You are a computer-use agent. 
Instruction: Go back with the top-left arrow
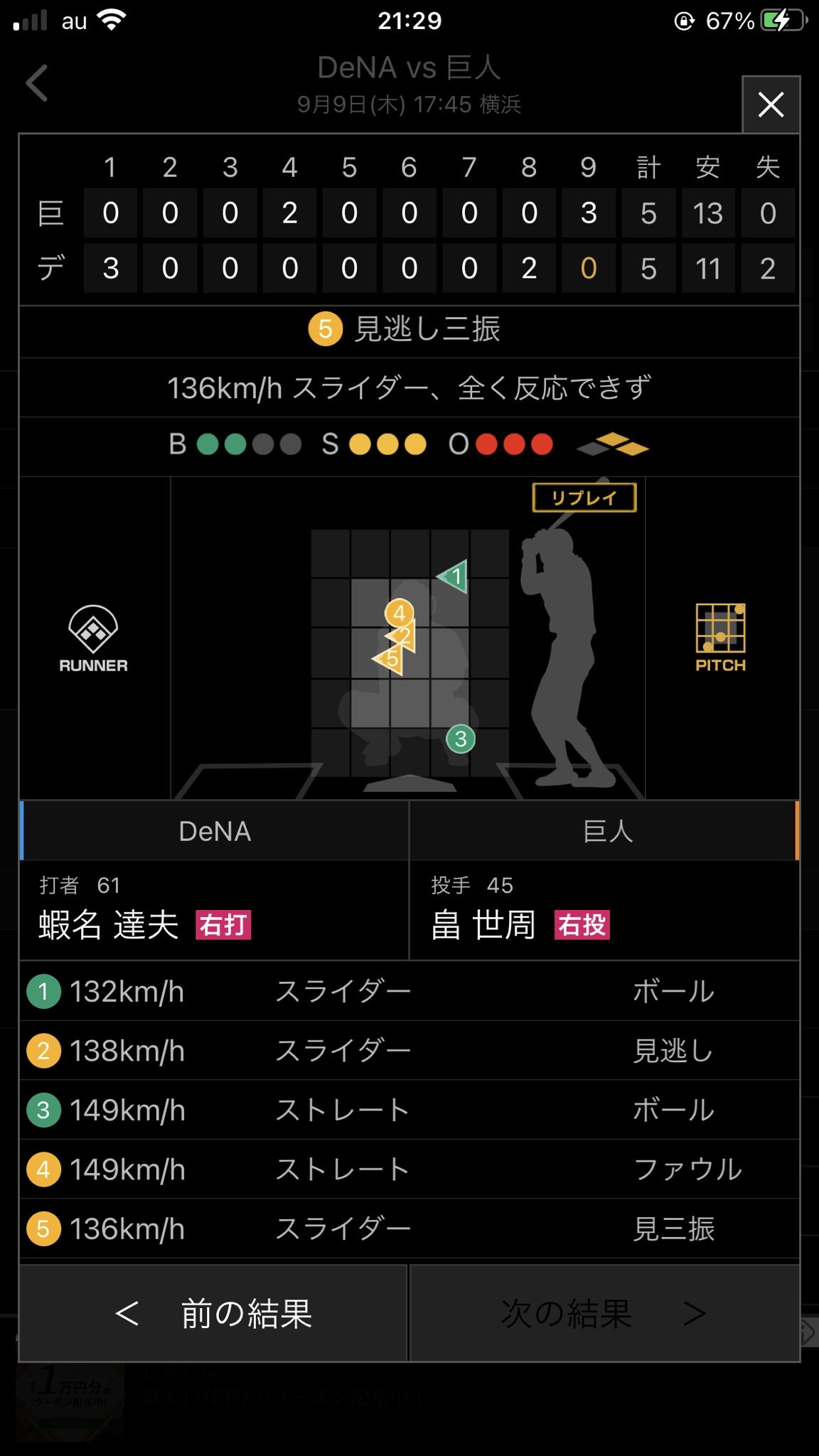pyautogui.click(x=37, y=83)
